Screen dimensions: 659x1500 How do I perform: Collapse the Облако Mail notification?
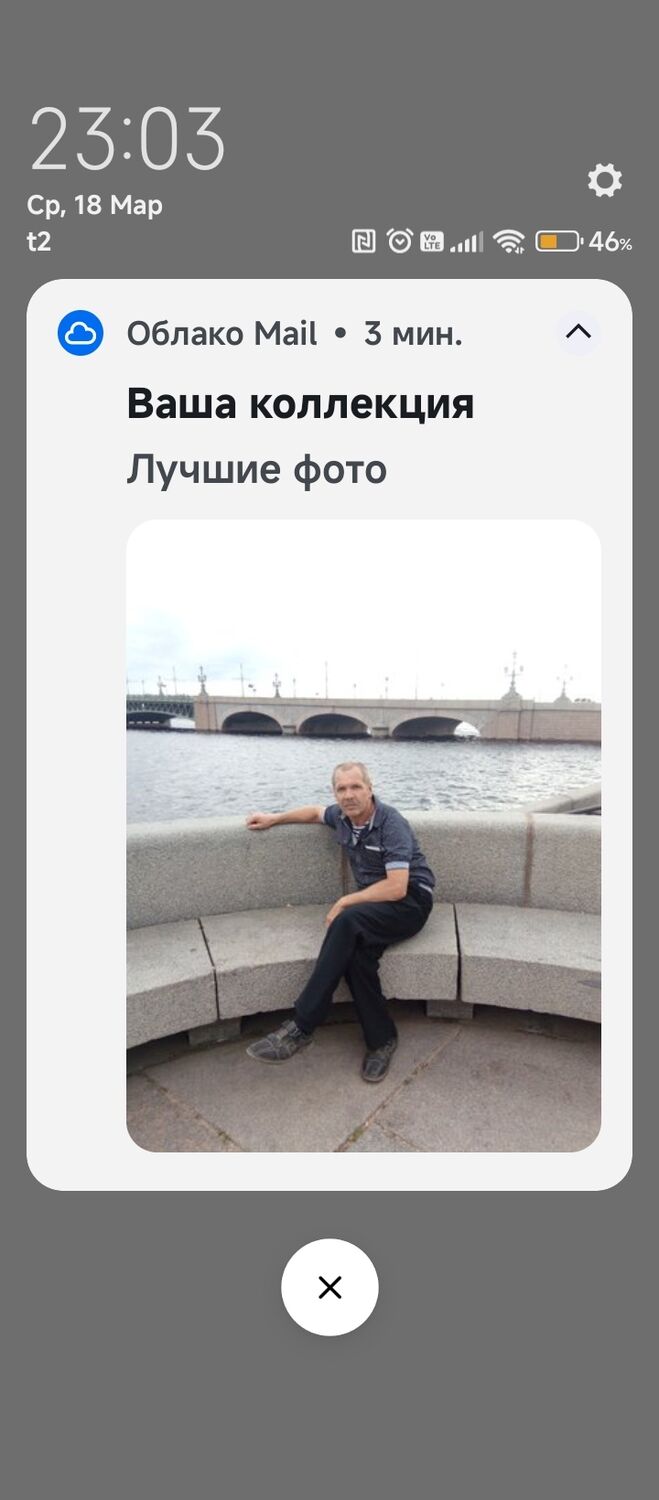pos(578,333)
